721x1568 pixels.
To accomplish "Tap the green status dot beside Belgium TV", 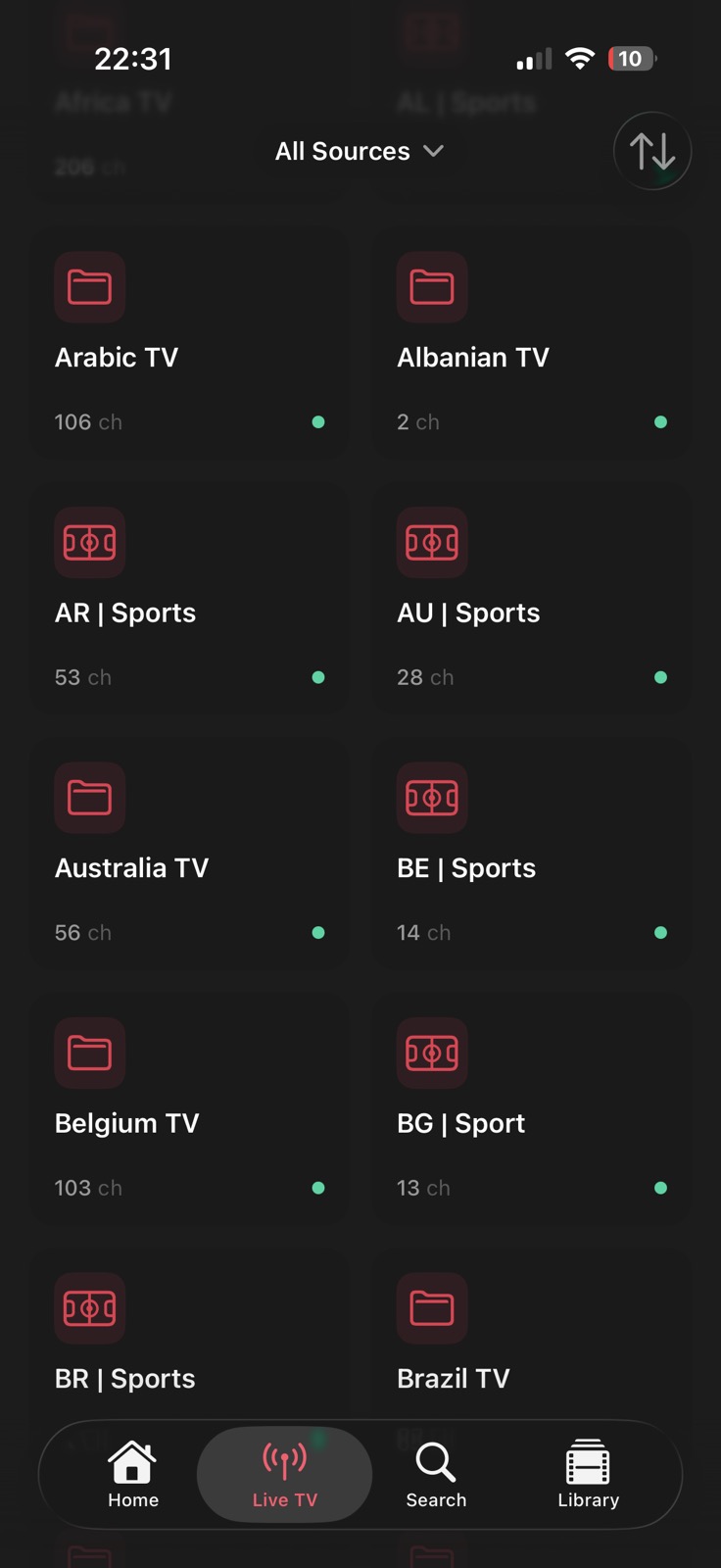I will 318,1188.
